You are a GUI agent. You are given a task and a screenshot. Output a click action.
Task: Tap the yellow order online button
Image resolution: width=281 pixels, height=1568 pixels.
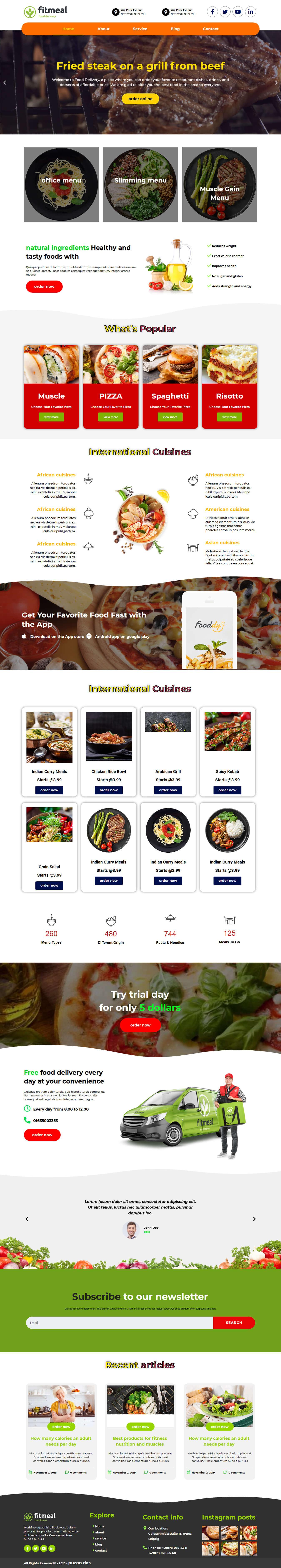tap(140, 99)
